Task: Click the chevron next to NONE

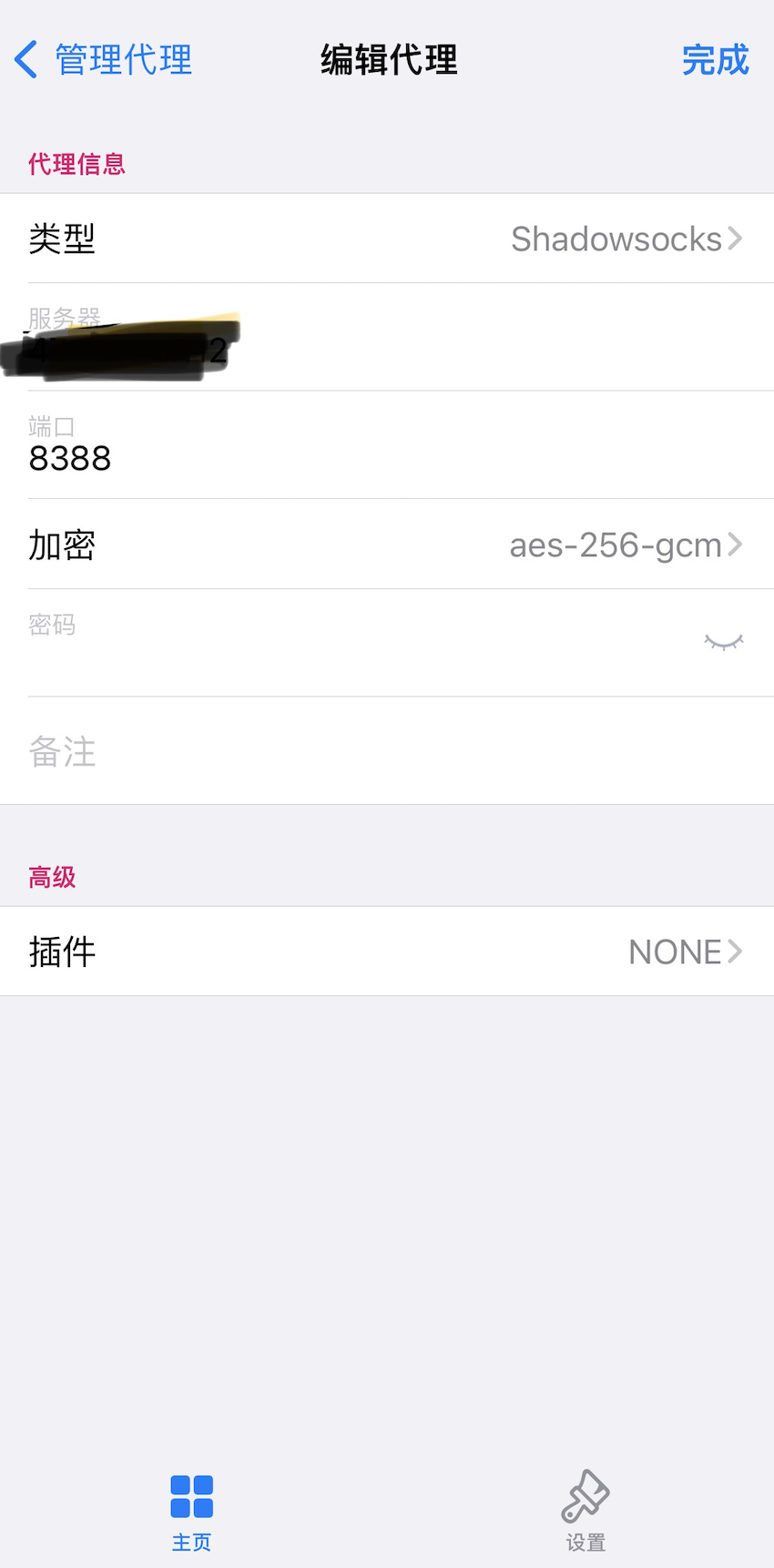Action: click(x=738, y=952)
